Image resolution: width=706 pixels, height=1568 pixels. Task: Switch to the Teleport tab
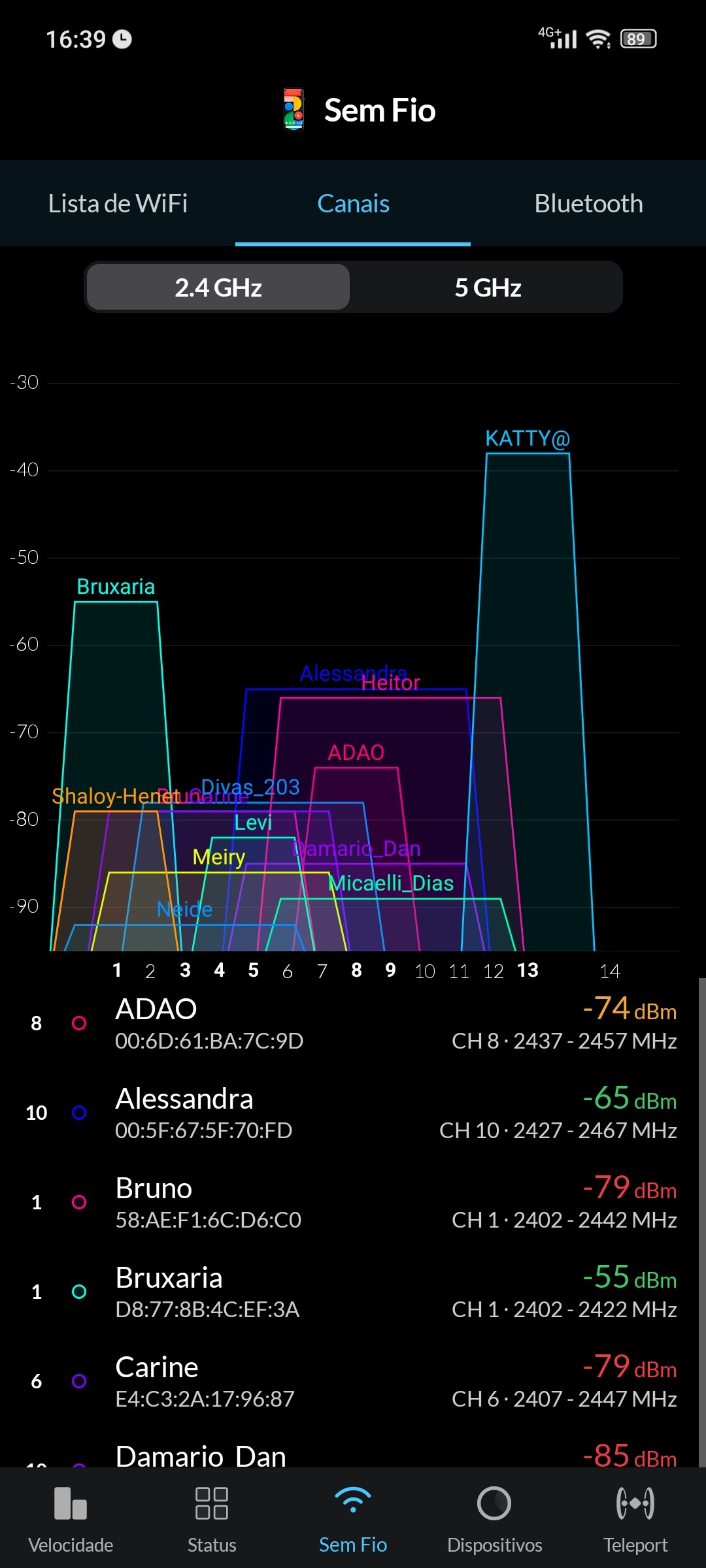635,1518
